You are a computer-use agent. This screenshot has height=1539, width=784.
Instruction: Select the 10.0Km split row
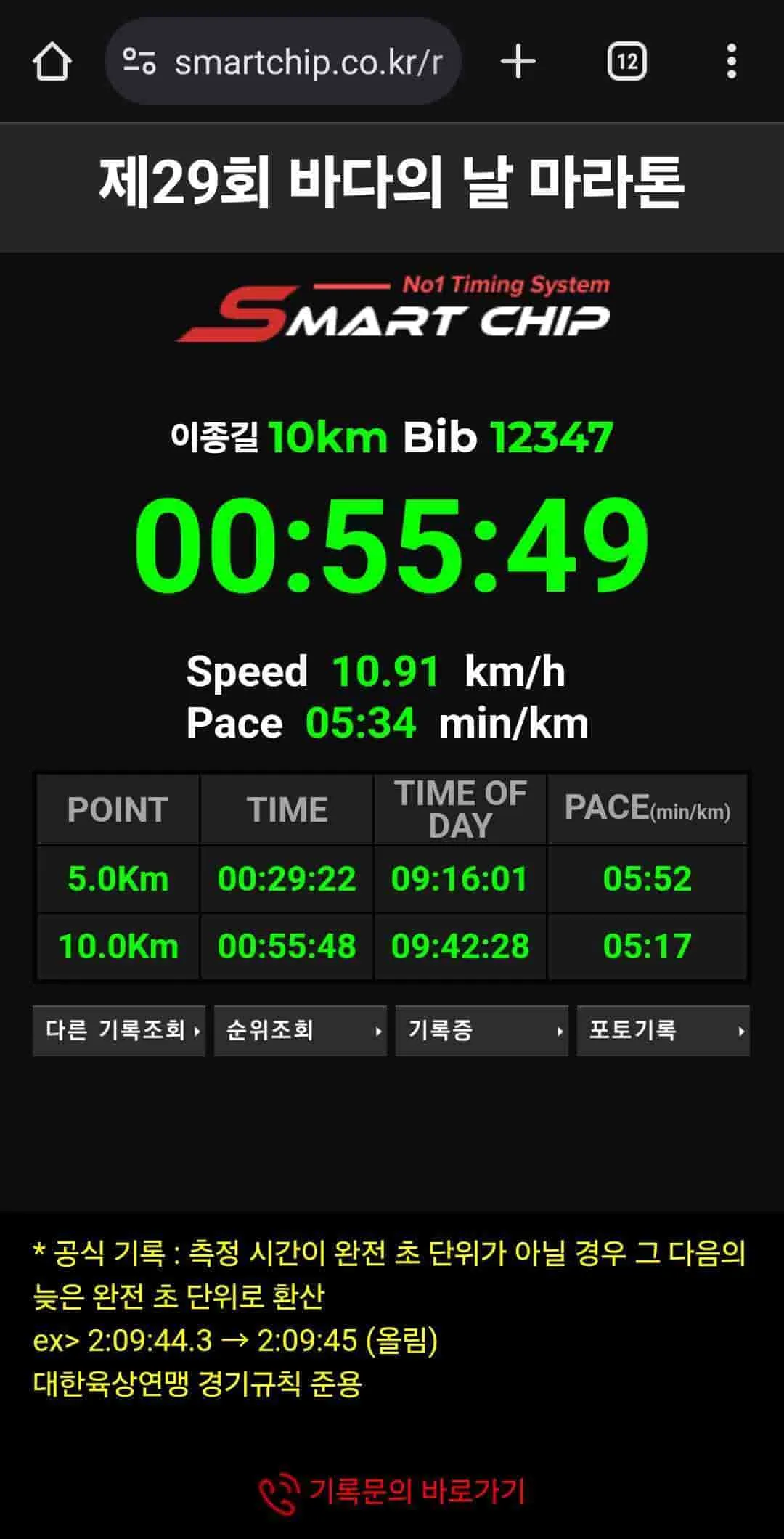(116, 945)
